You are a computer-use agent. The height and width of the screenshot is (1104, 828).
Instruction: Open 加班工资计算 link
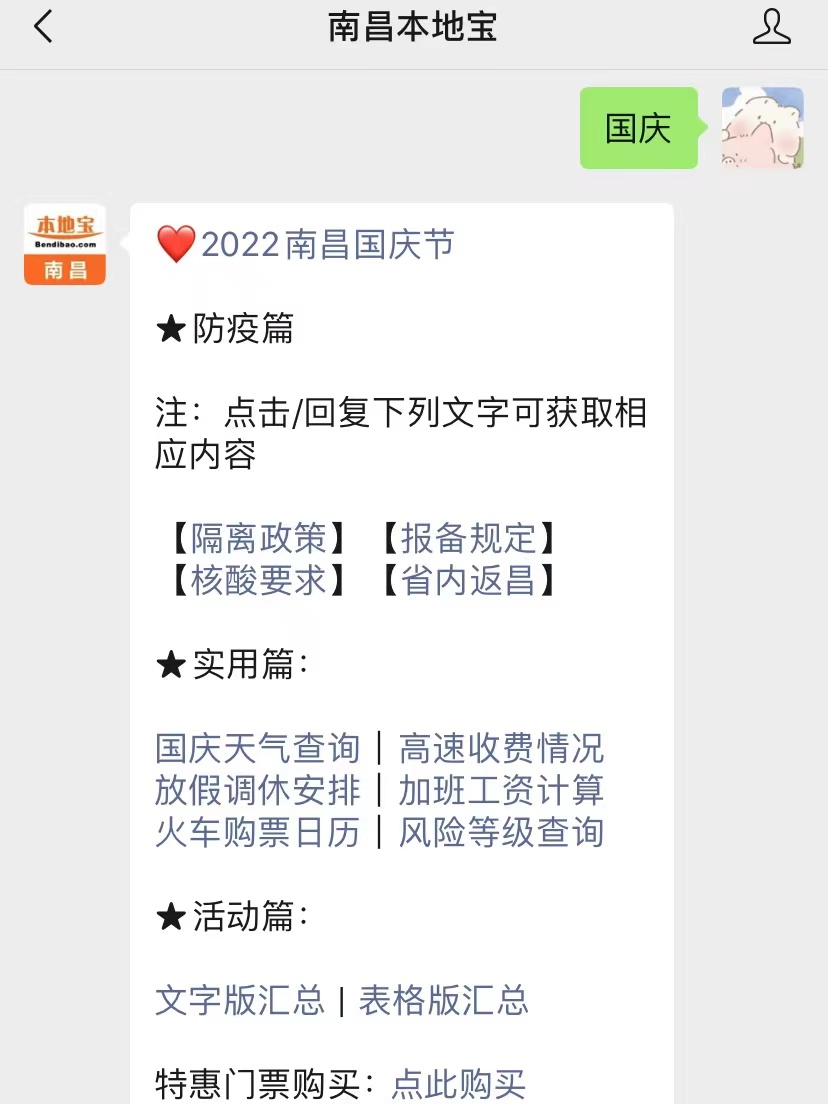pyautogui.click(x=501, y=790)
